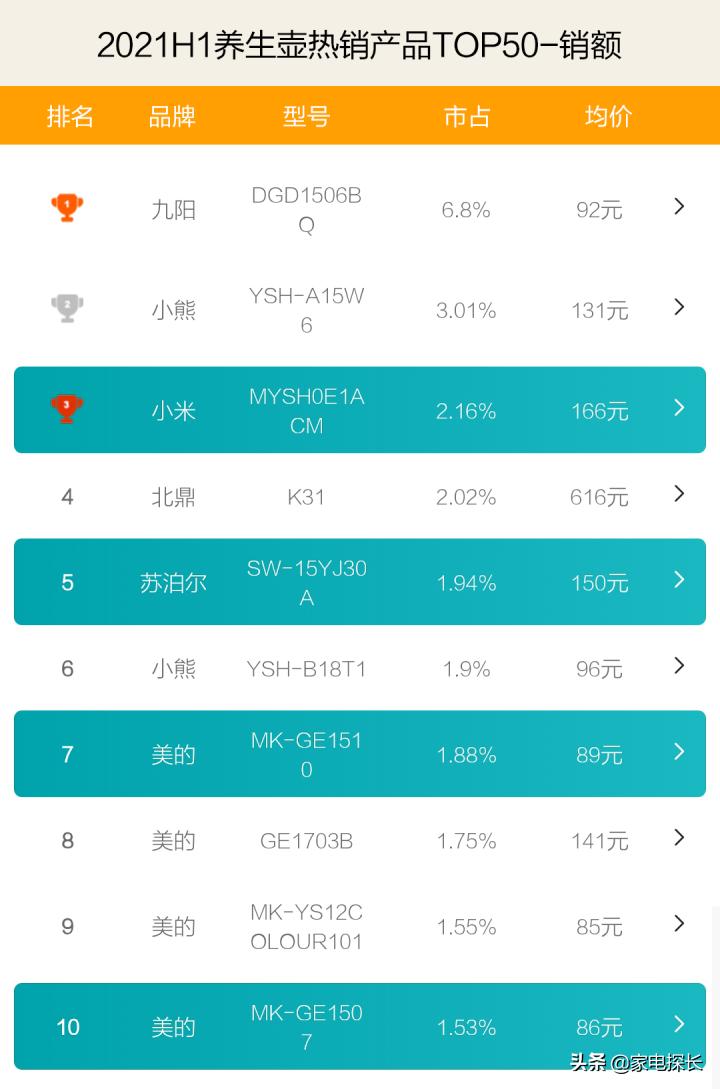Expand the 小米 MYSH0E1ACM row chevron
Screen dimensions: 720x1089
679,408
